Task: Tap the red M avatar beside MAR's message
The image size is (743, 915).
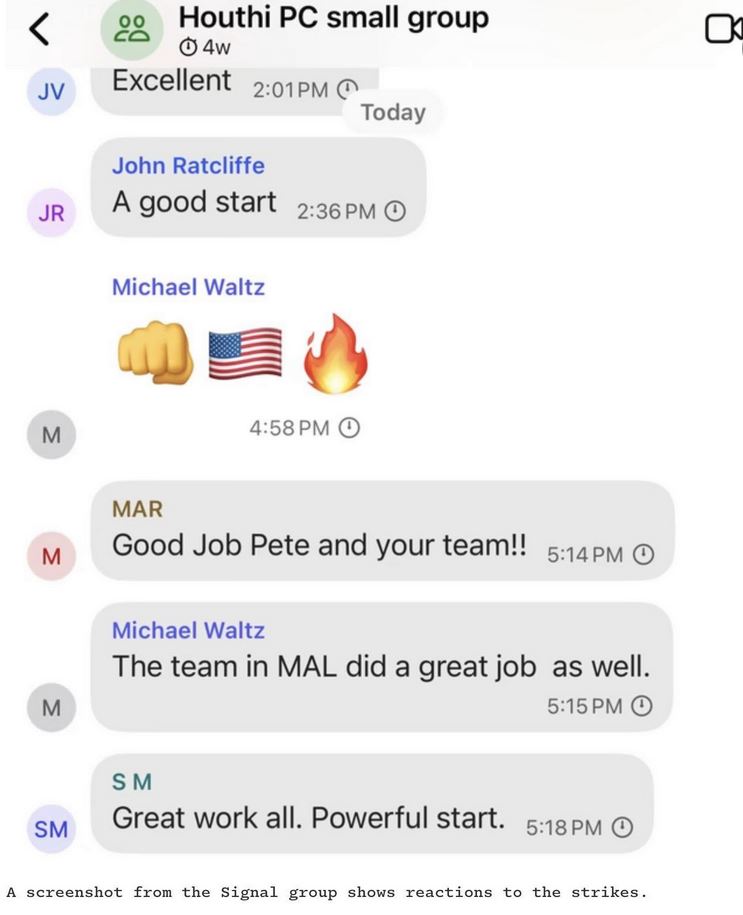Action: (x=51, y=557)
